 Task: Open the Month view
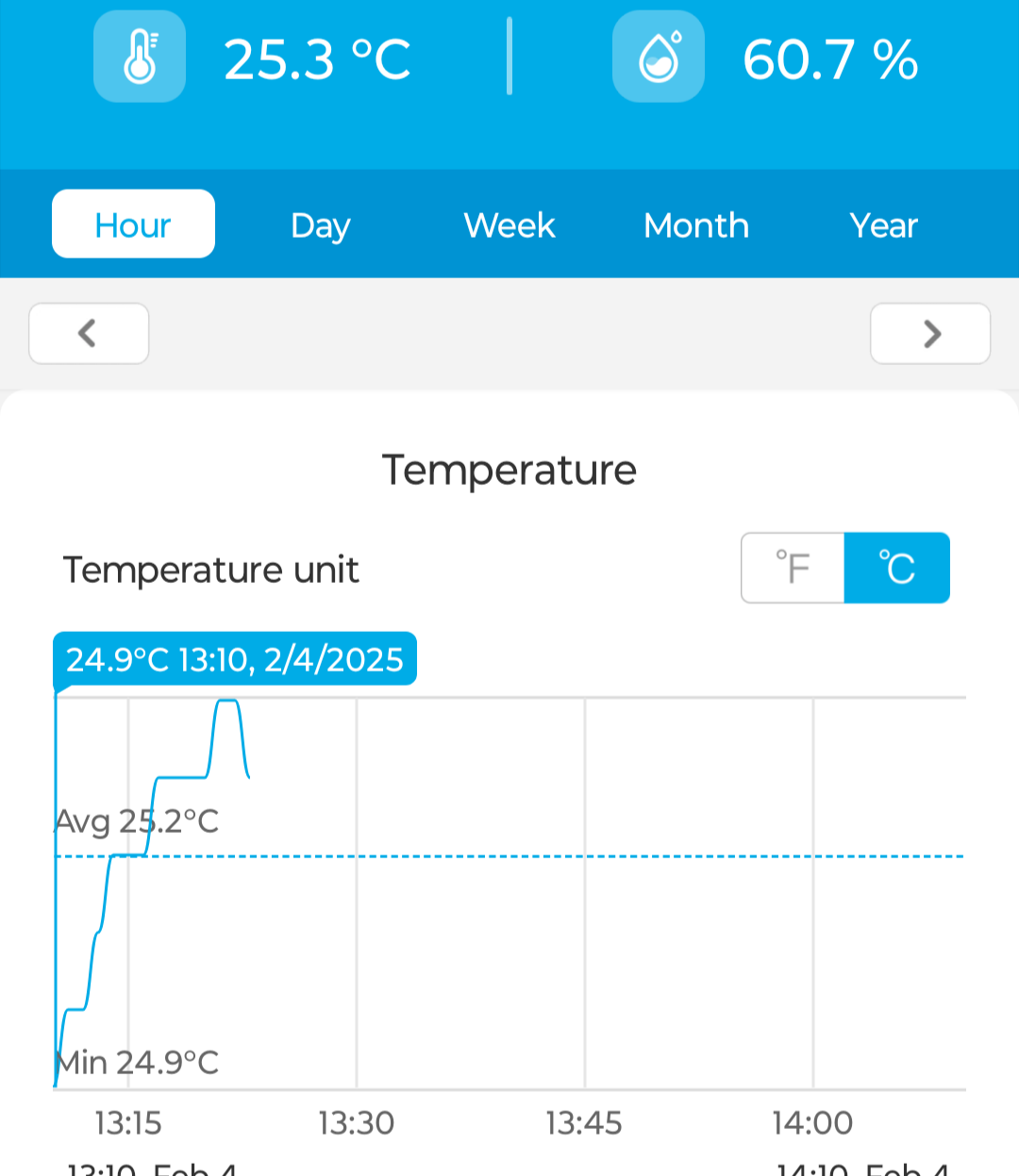695,225
